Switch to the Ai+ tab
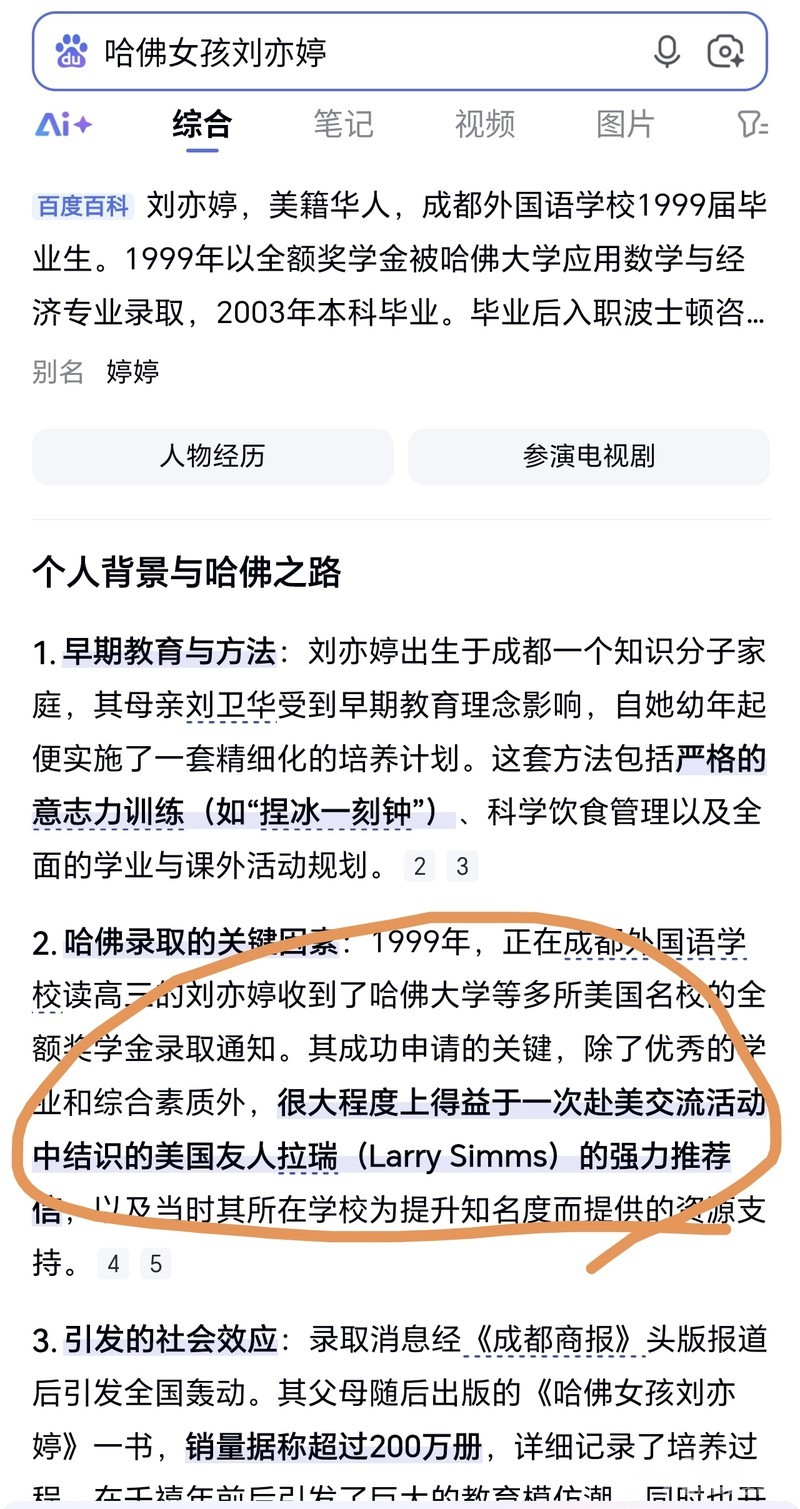The height and width of the screenshot is (1509, 800). tap(64, 124)
